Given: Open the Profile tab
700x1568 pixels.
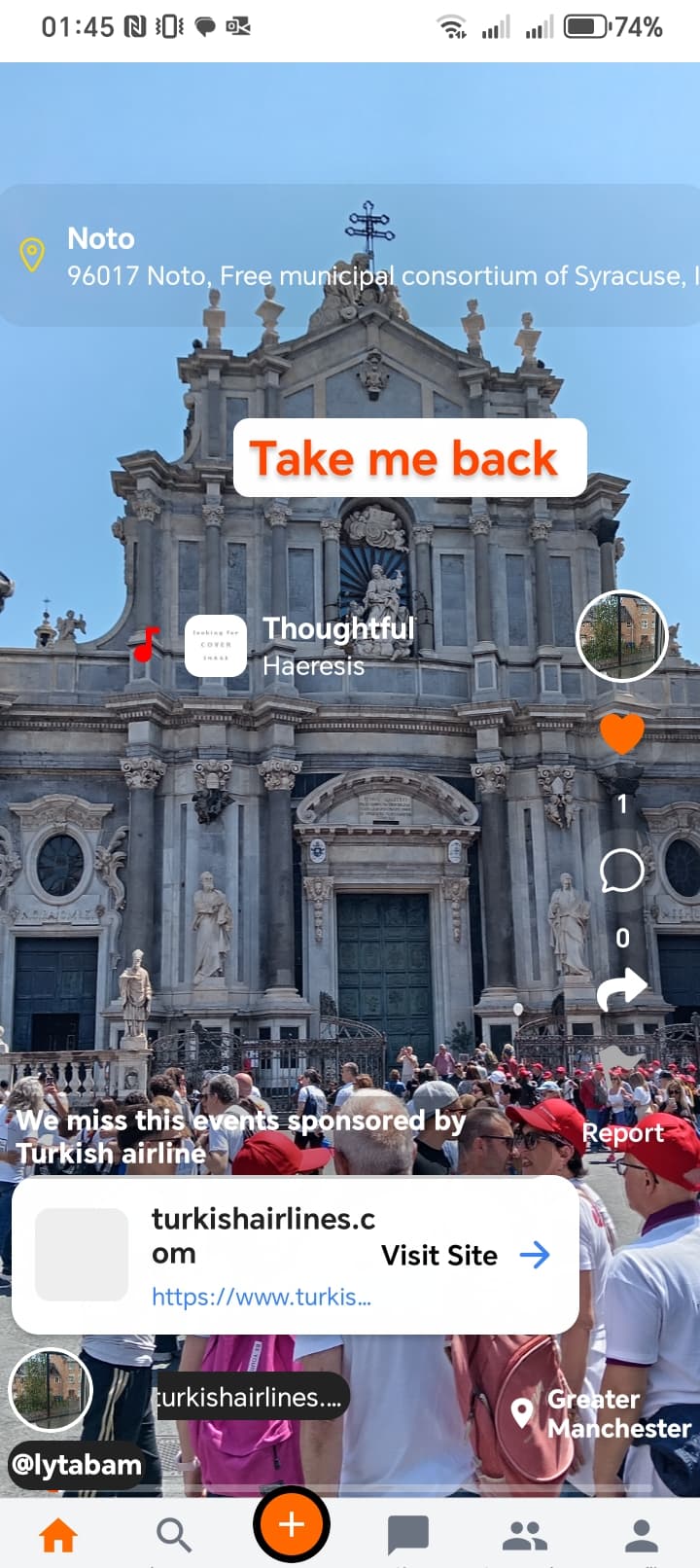Looking at the screenshot, I should click(x=642, y=1535).
